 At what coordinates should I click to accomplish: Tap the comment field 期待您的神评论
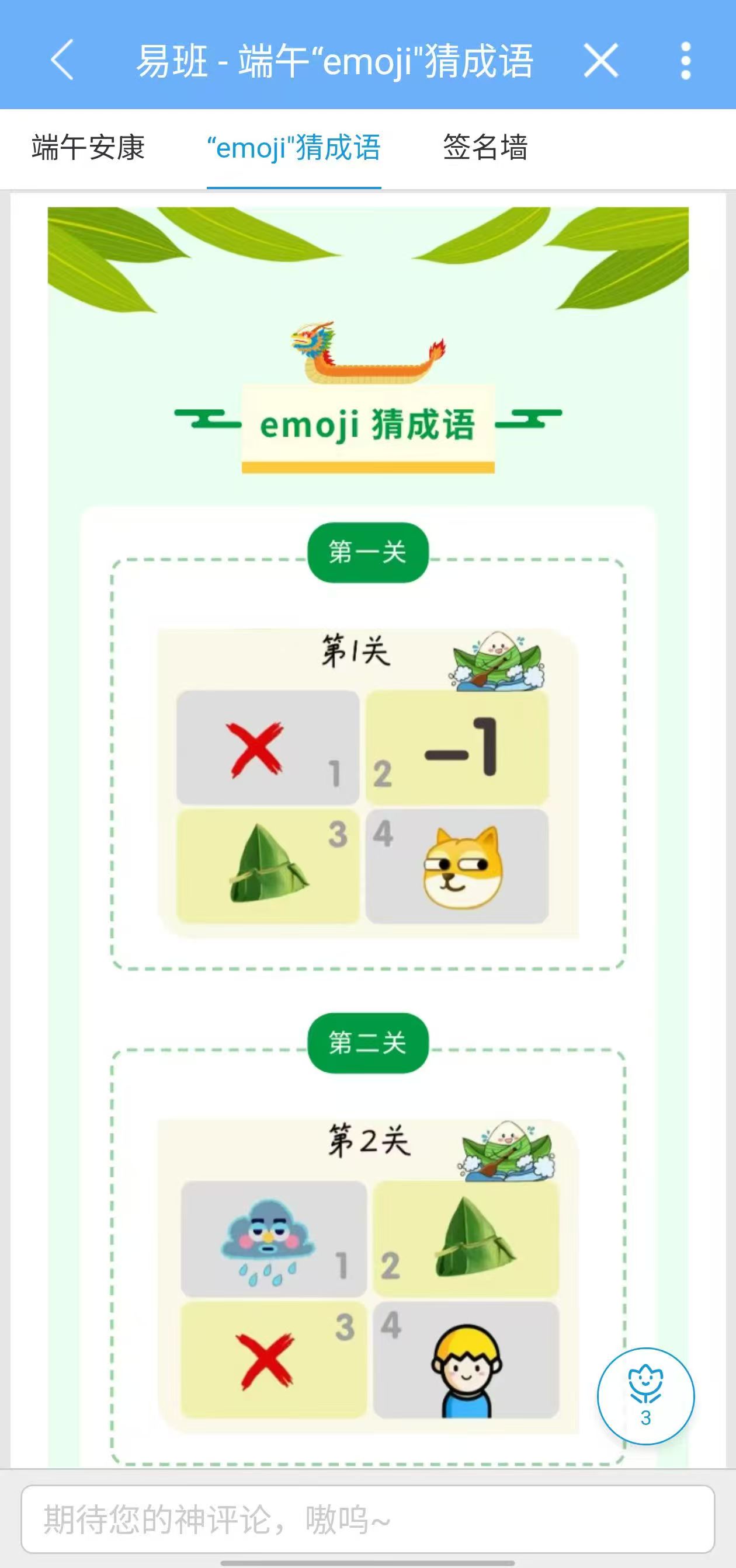click(x=367, y=1520)
